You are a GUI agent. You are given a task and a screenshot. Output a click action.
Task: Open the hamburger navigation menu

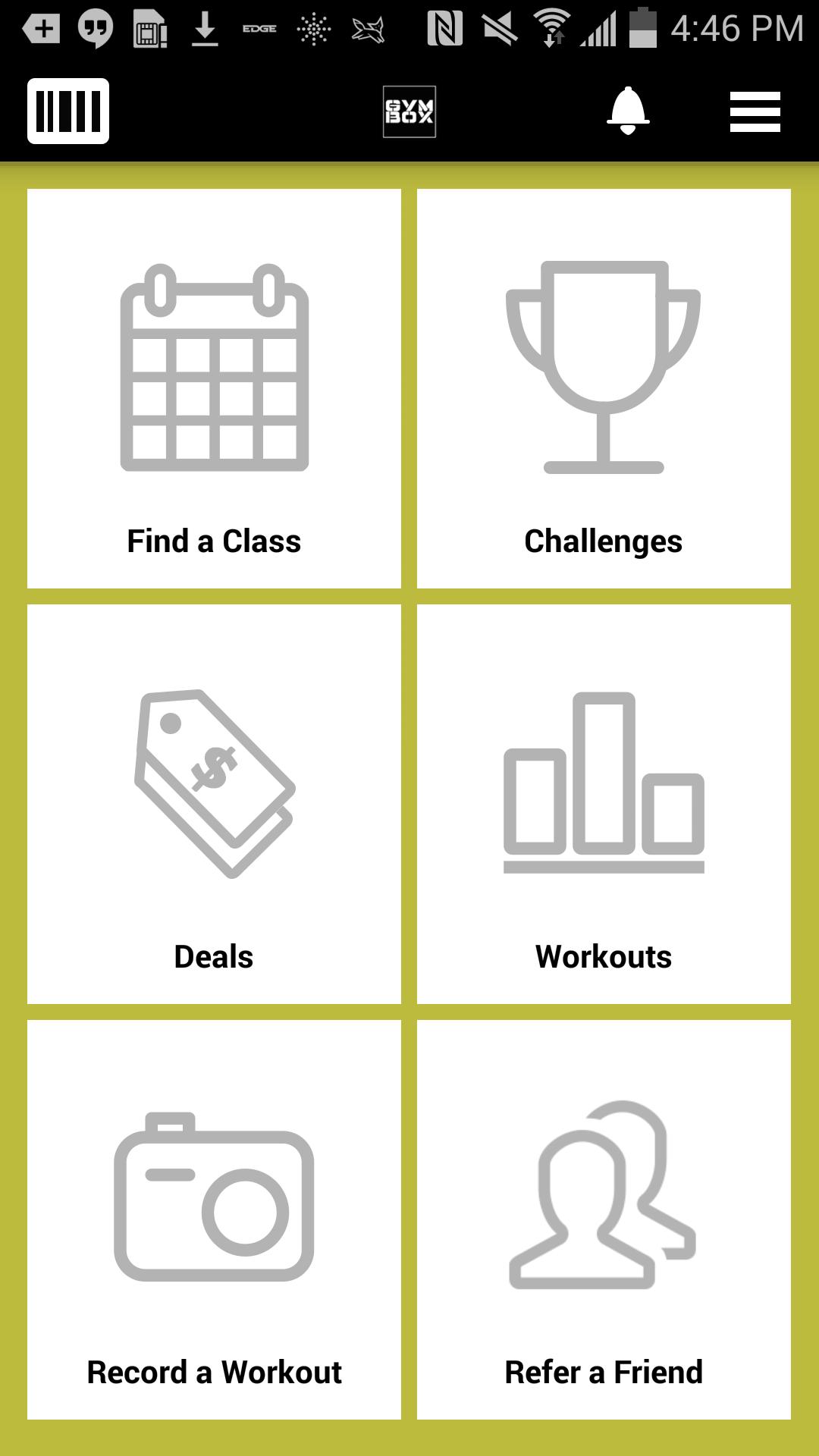(x=753, y=111)
